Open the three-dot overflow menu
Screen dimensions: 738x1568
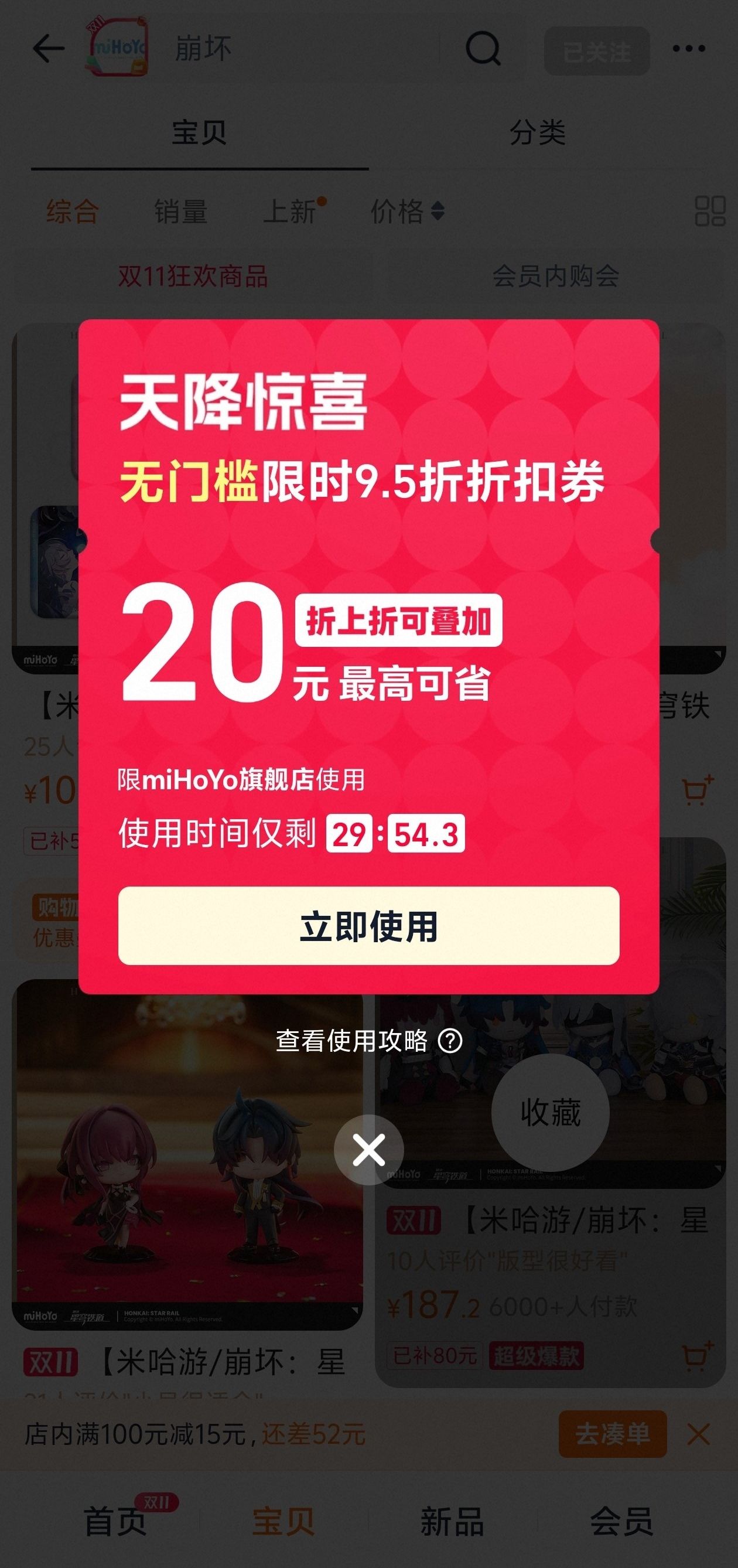[689, 49]
